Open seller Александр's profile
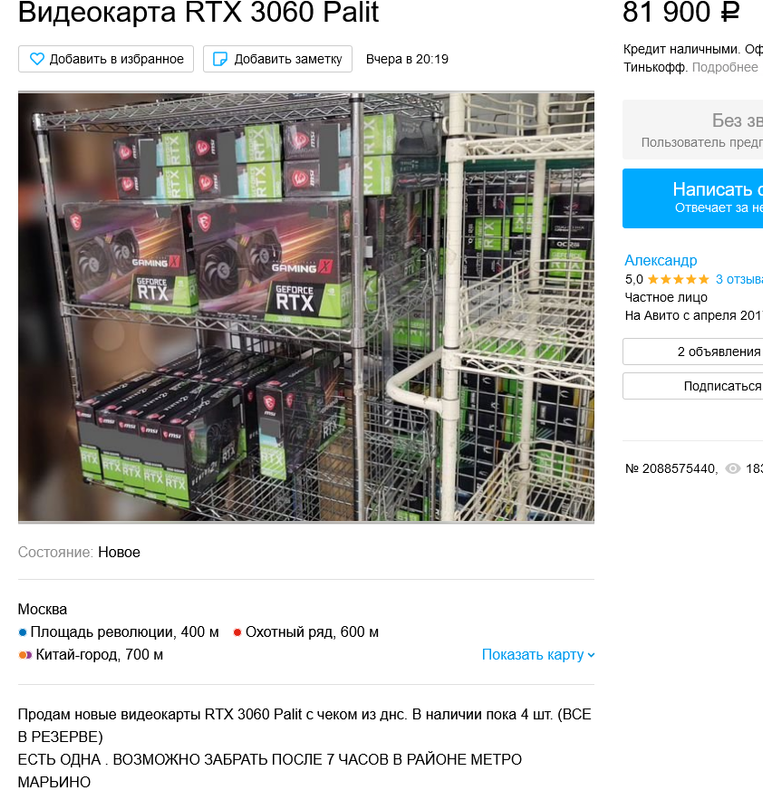The image size is (763, 800). tap(661, 261)
